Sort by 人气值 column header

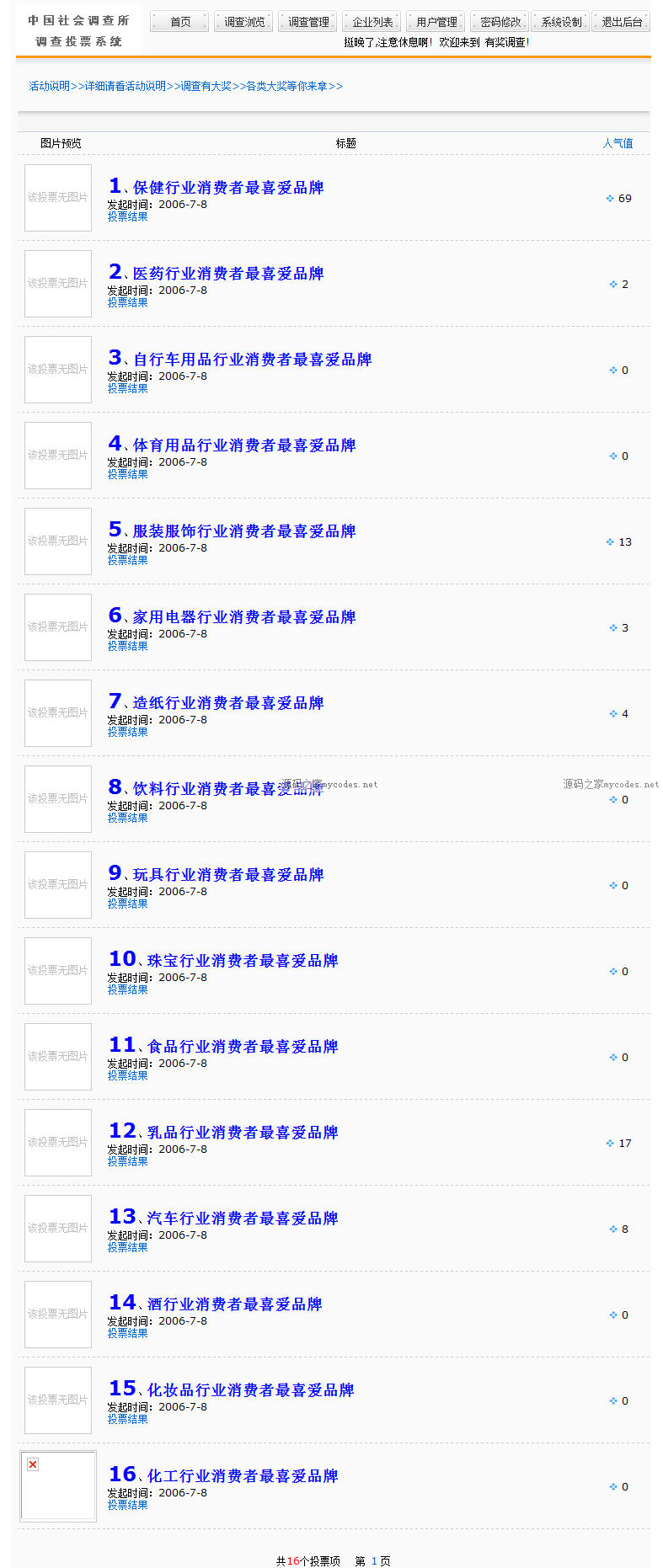[x=618, y=143]
